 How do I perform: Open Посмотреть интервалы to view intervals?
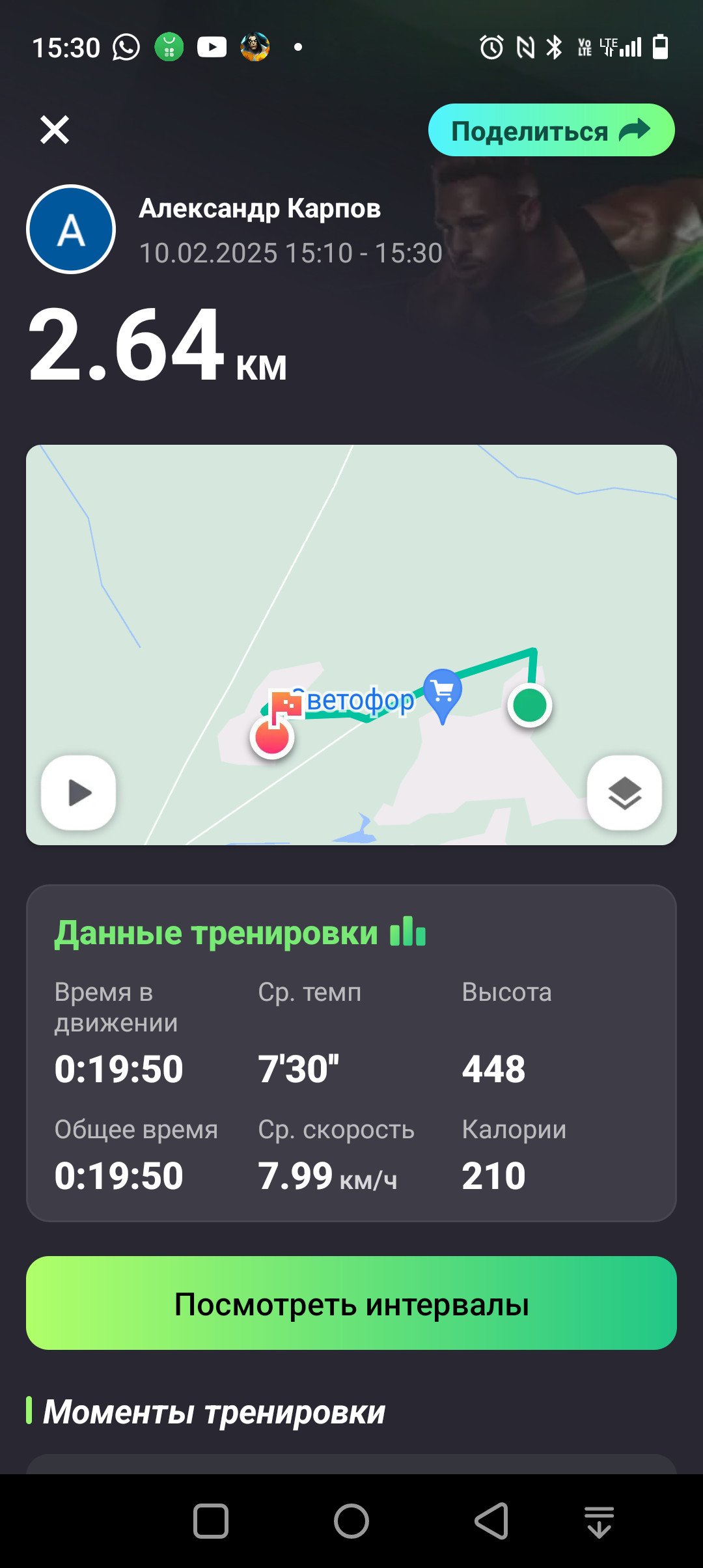point(351,1303)
